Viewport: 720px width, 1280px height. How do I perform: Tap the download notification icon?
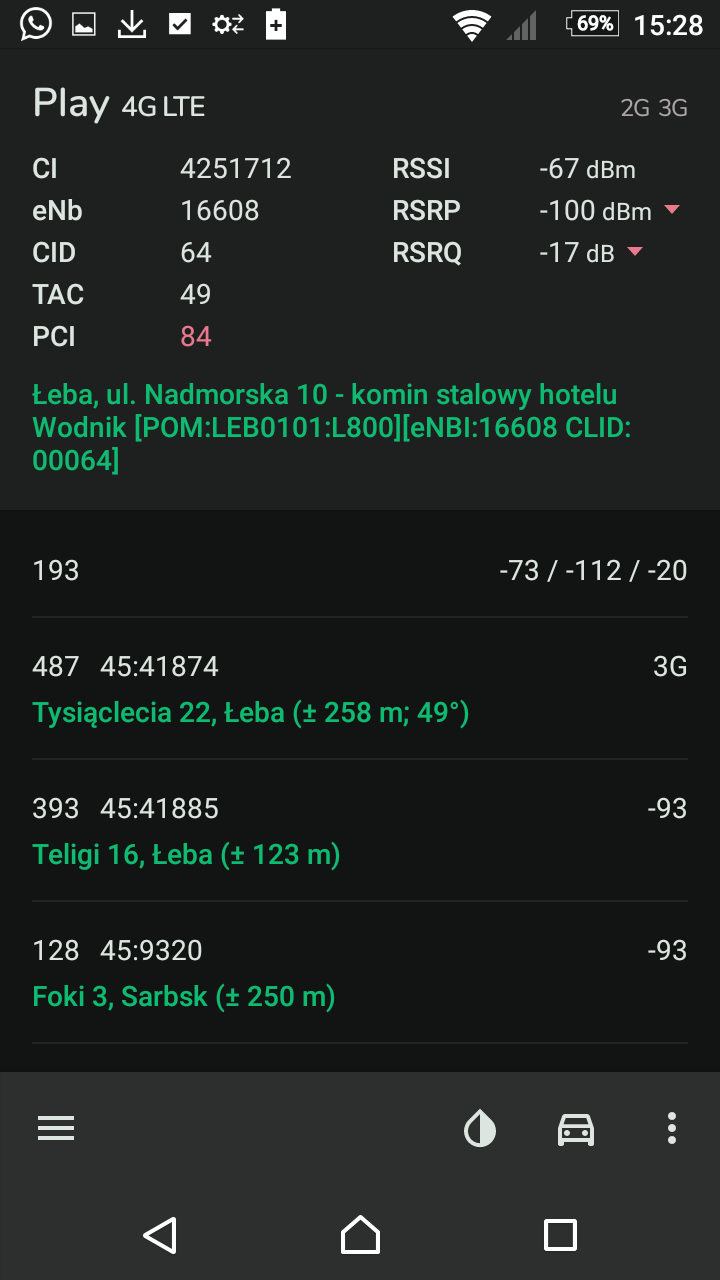coord(131,23)
